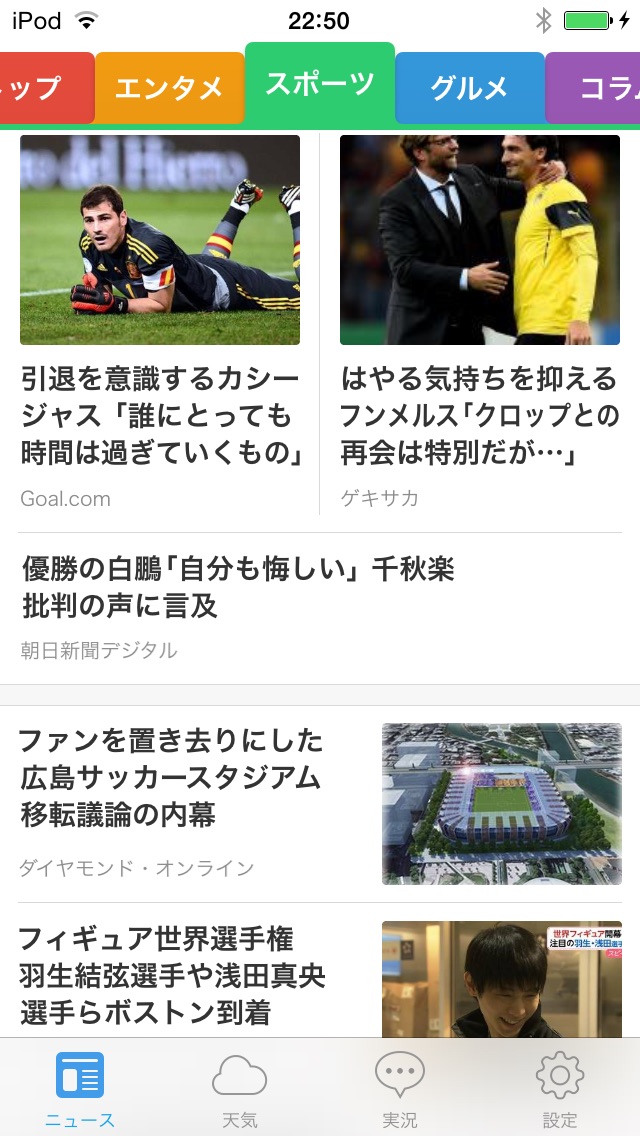Switch to the 天気 weather tab
The width and height of the screenshot is (640, 1136).
[239, 1089]
